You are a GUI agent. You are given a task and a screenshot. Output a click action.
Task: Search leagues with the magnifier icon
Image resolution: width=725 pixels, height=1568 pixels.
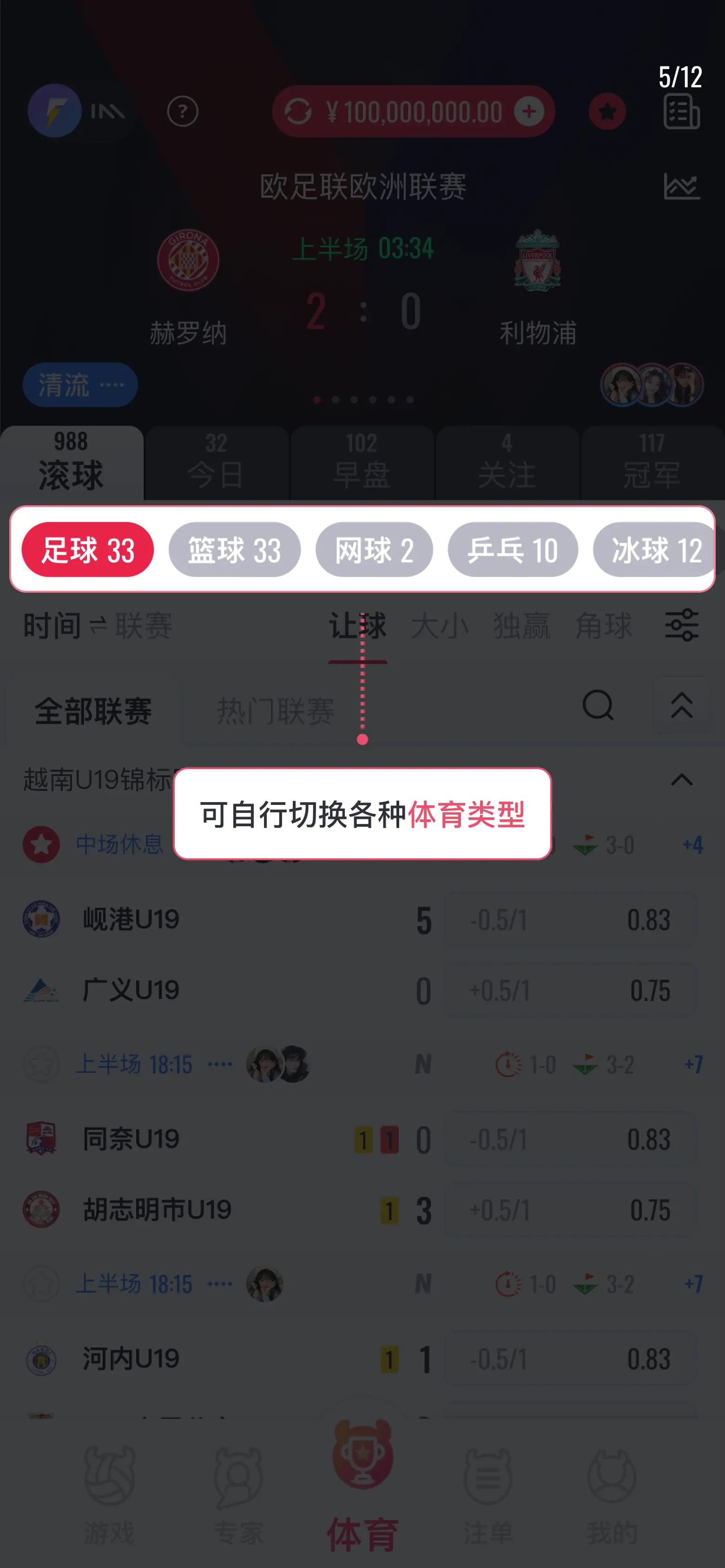point(598,706)
